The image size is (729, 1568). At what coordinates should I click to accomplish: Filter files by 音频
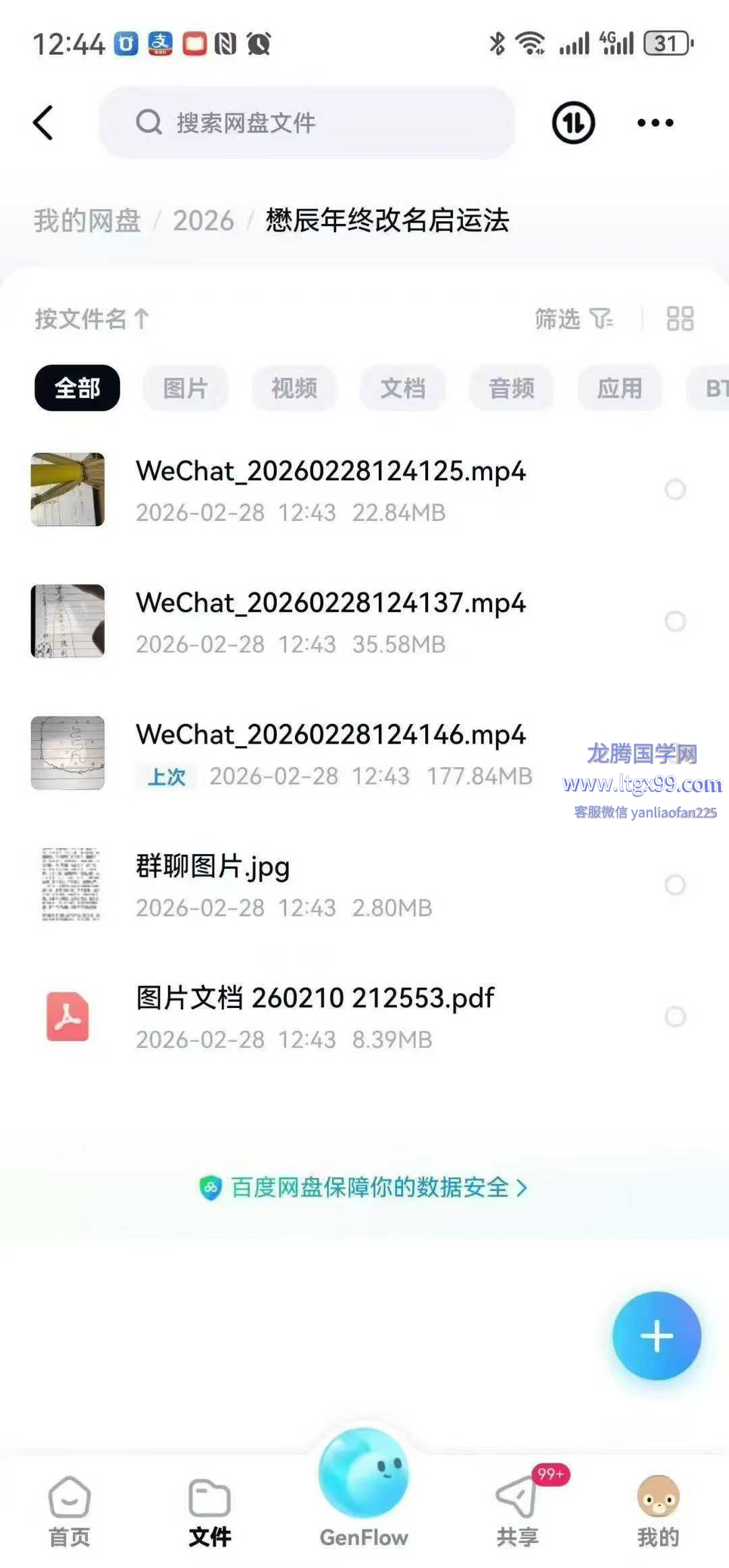coord(511,388)
